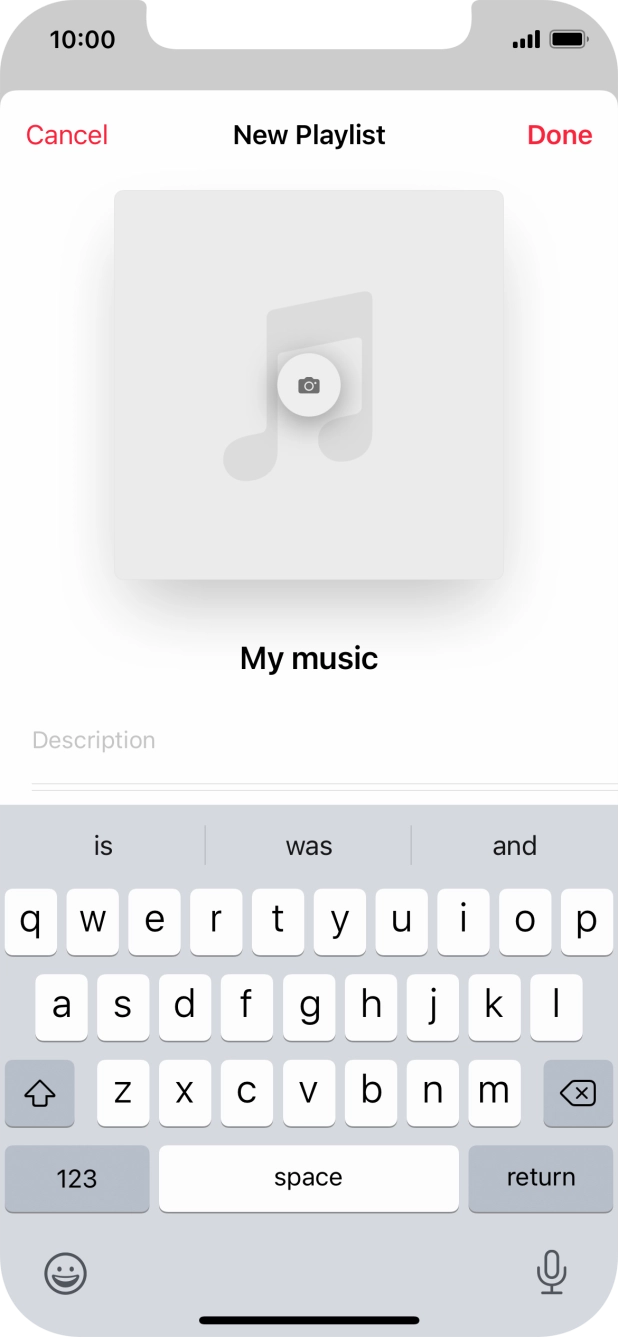This screenshot has width=618, height=1337.
Task: Choose the suggestion "was"
Action: pyautogui.click(x=308, y=846)
